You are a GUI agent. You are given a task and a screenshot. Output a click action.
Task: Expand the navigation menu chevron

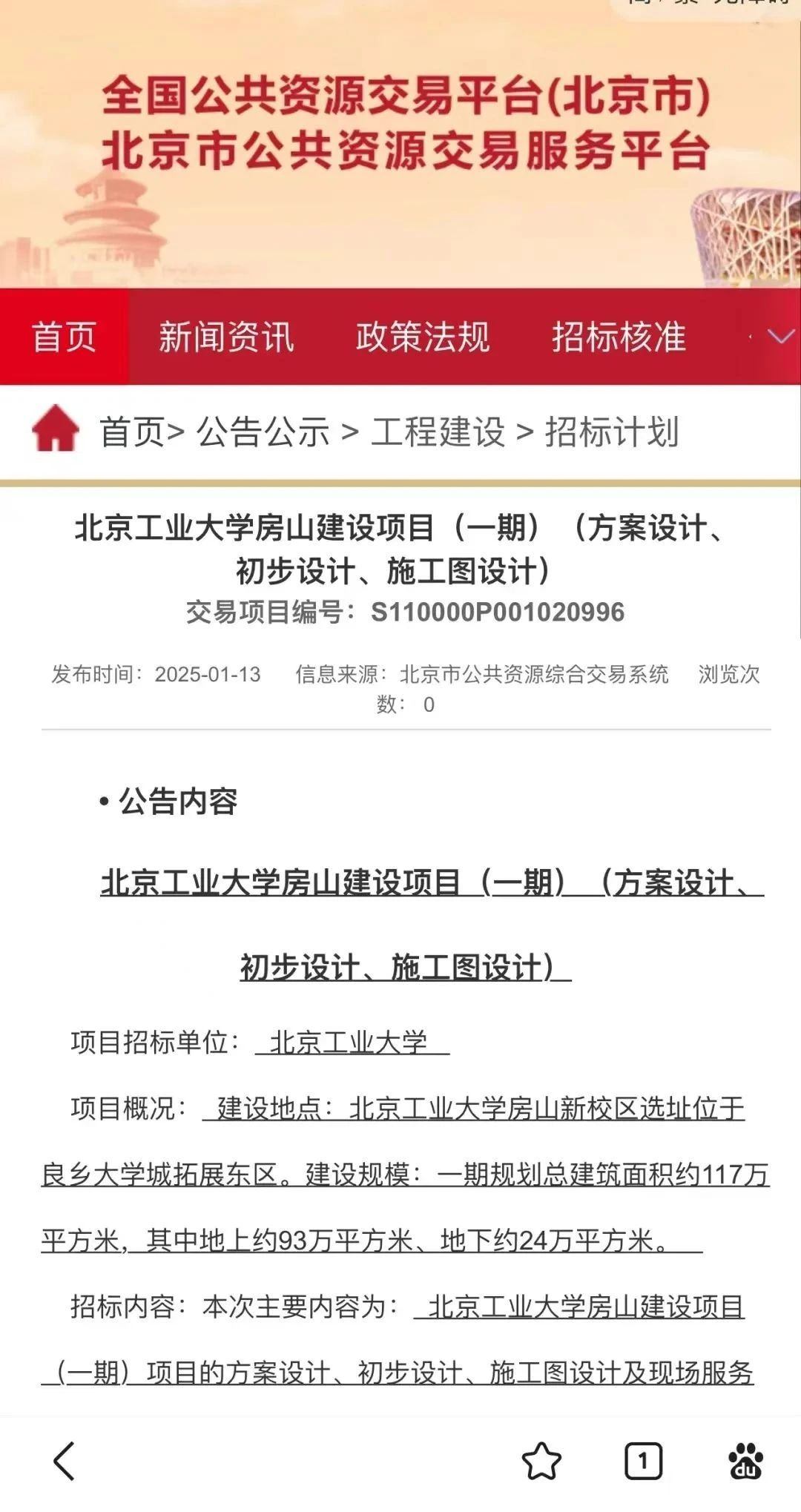tap(779, 337)
